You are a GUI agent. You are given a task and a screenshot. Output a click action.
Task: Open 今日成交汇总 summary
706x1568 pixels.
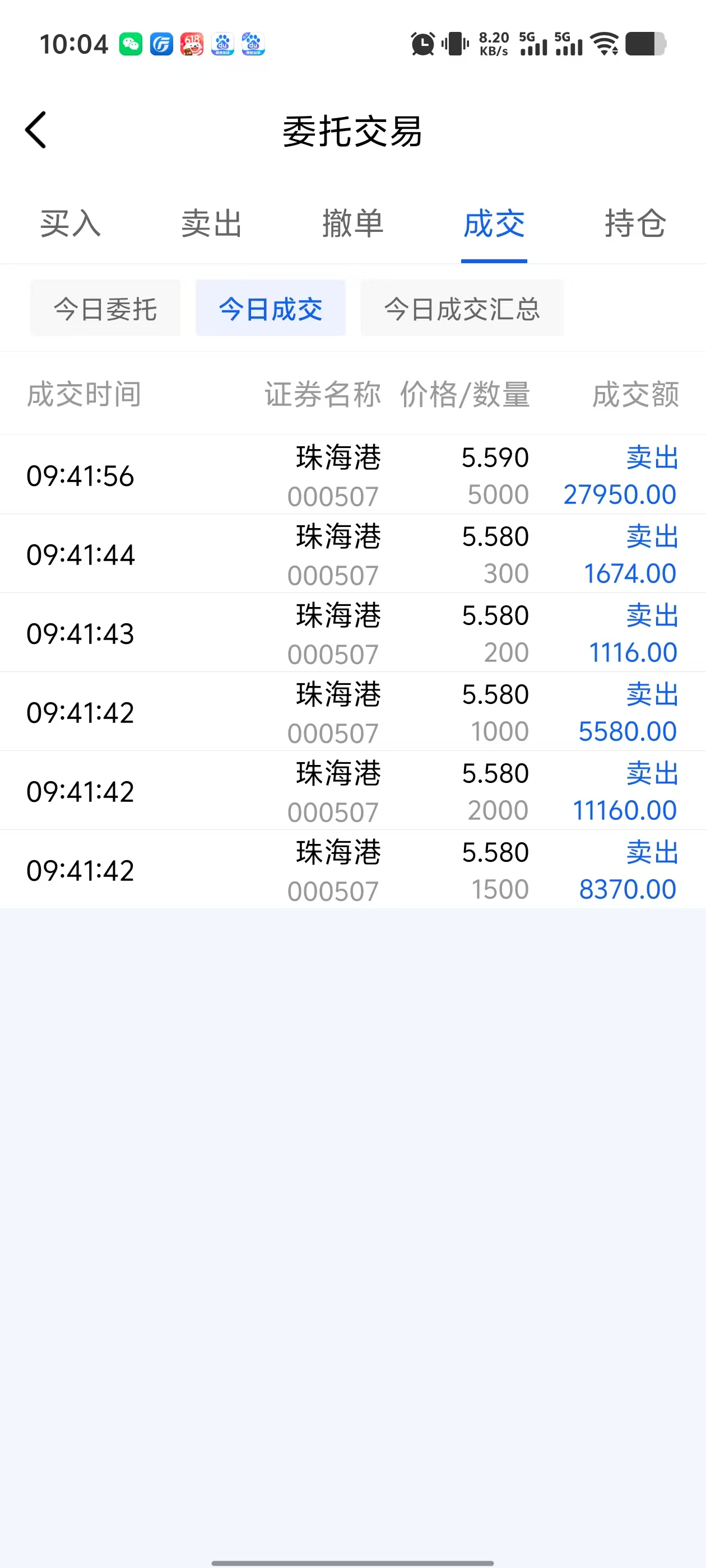coord(462,309)
